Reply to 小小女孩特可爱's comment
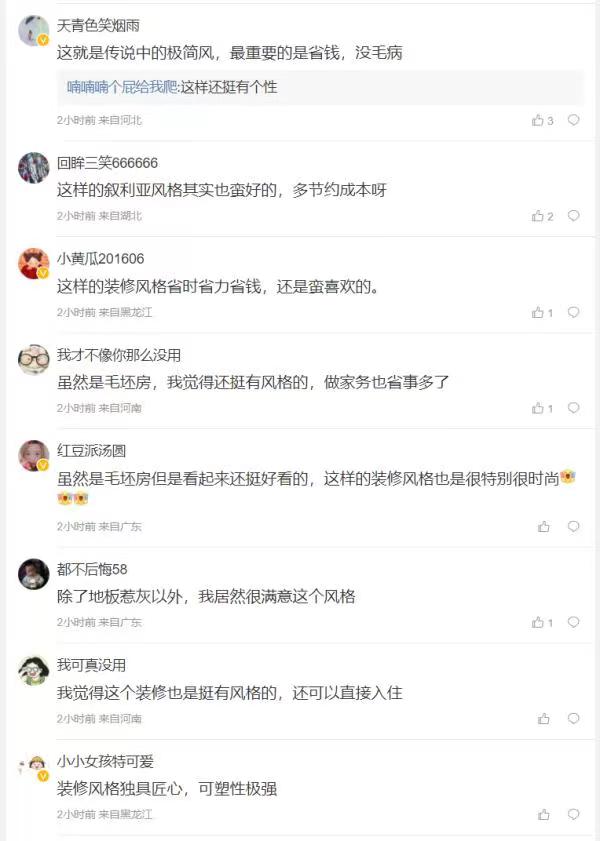 click(x=573, y=814)
